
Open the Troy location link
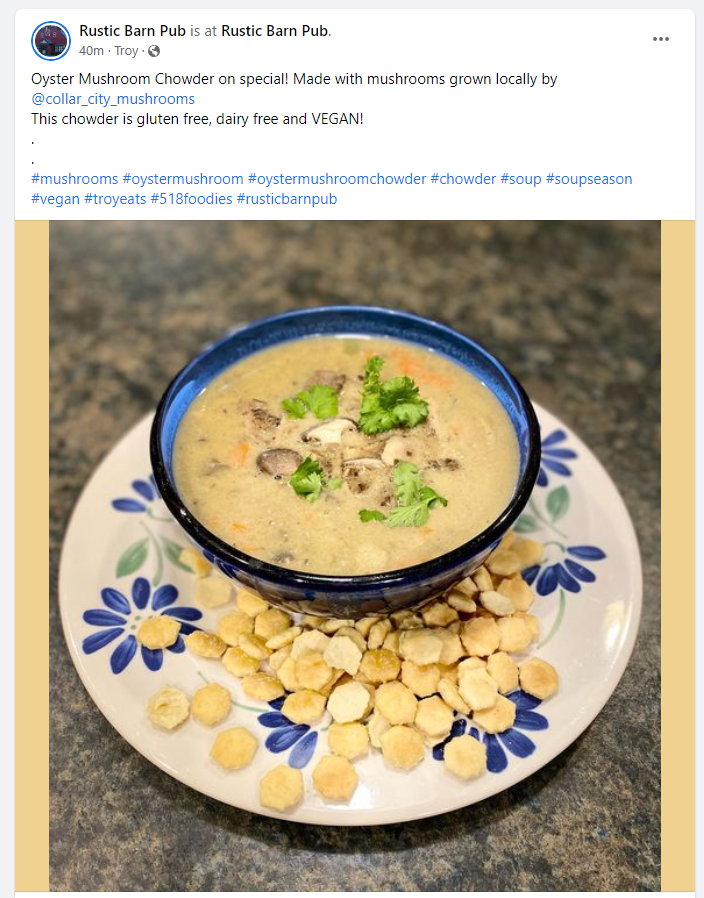[126, 51]
